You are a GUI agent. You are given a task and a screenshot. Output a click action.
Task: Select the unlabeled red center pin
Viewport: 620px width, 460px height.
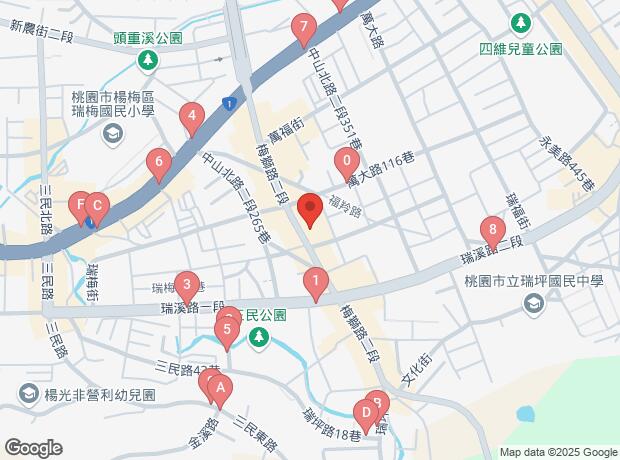tap(307, 206)
